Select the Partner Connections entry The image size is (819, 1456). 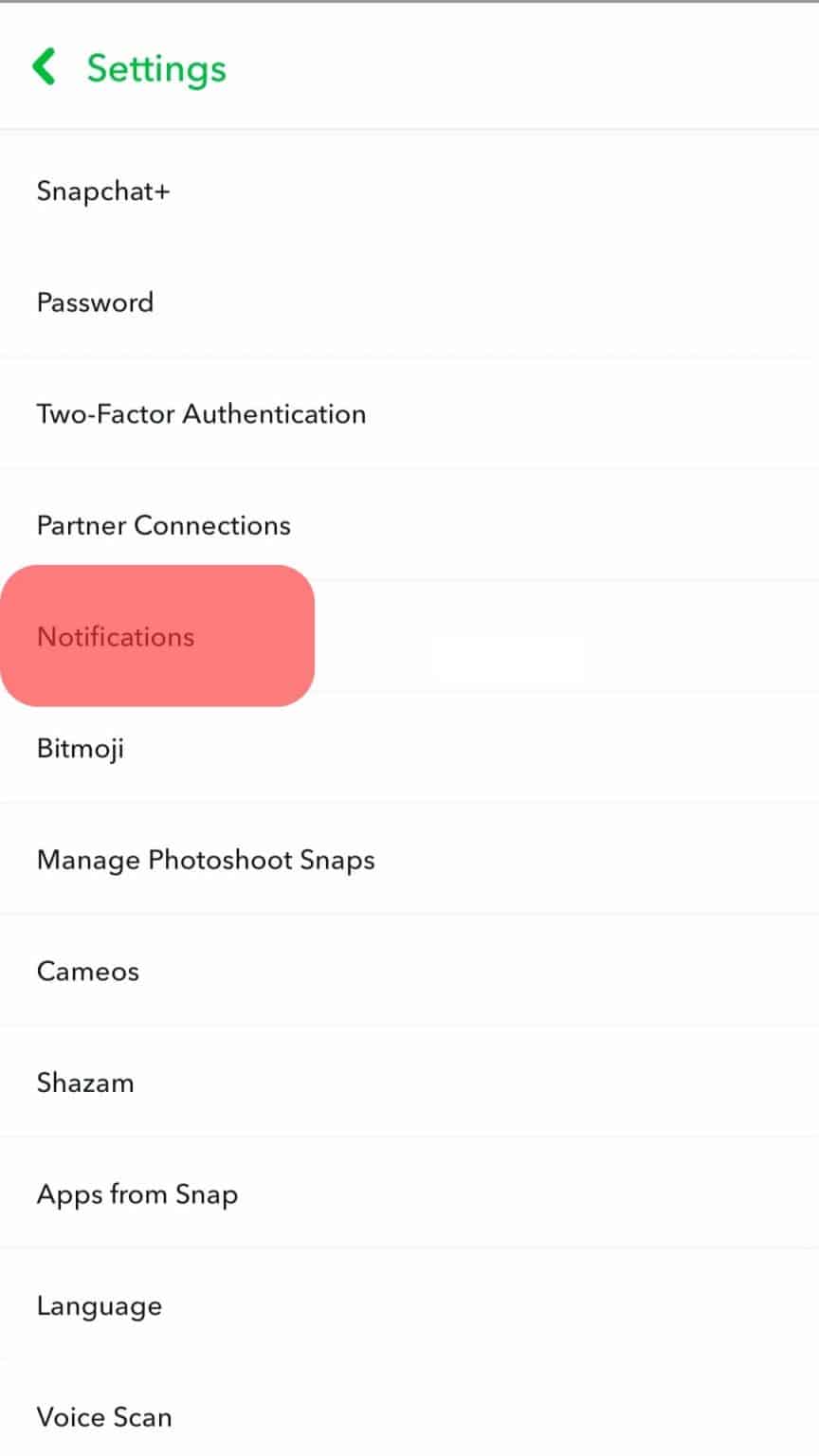tap(163, 525)
